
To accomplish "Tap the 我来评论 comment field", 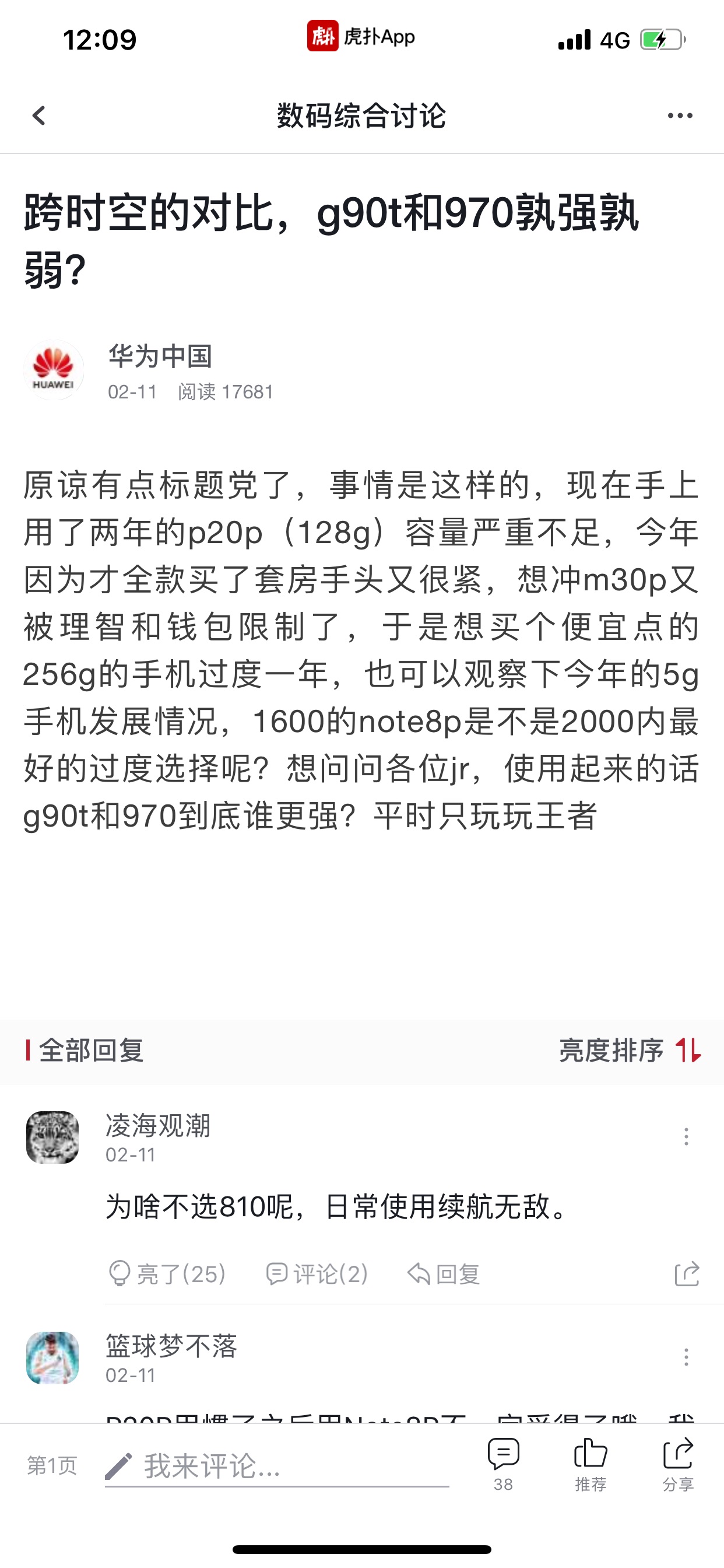I will [x=277, y=1466].
